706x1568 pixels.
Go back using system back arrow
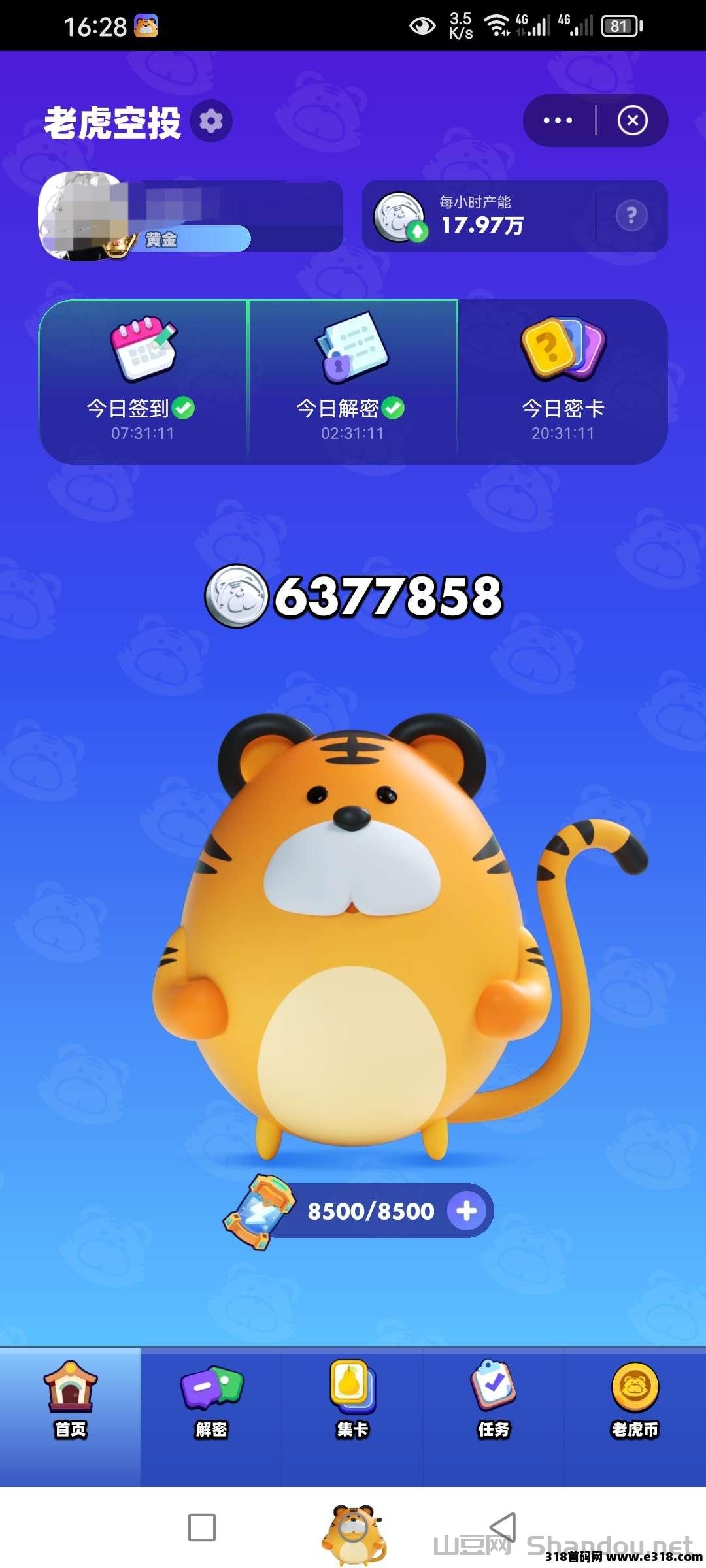pos(503,1527)
